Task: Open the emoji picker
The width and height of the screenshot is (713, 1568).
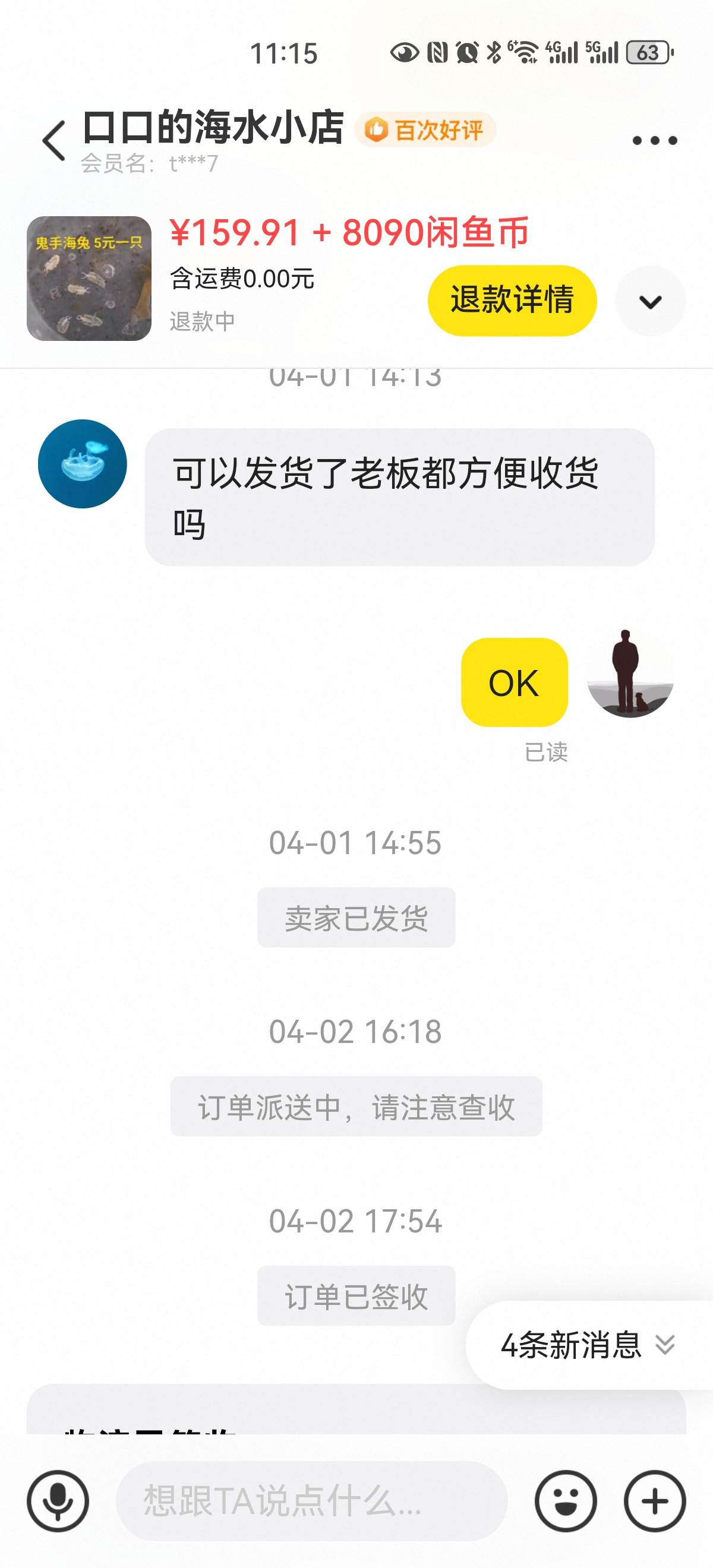Action: point(566,1501)
